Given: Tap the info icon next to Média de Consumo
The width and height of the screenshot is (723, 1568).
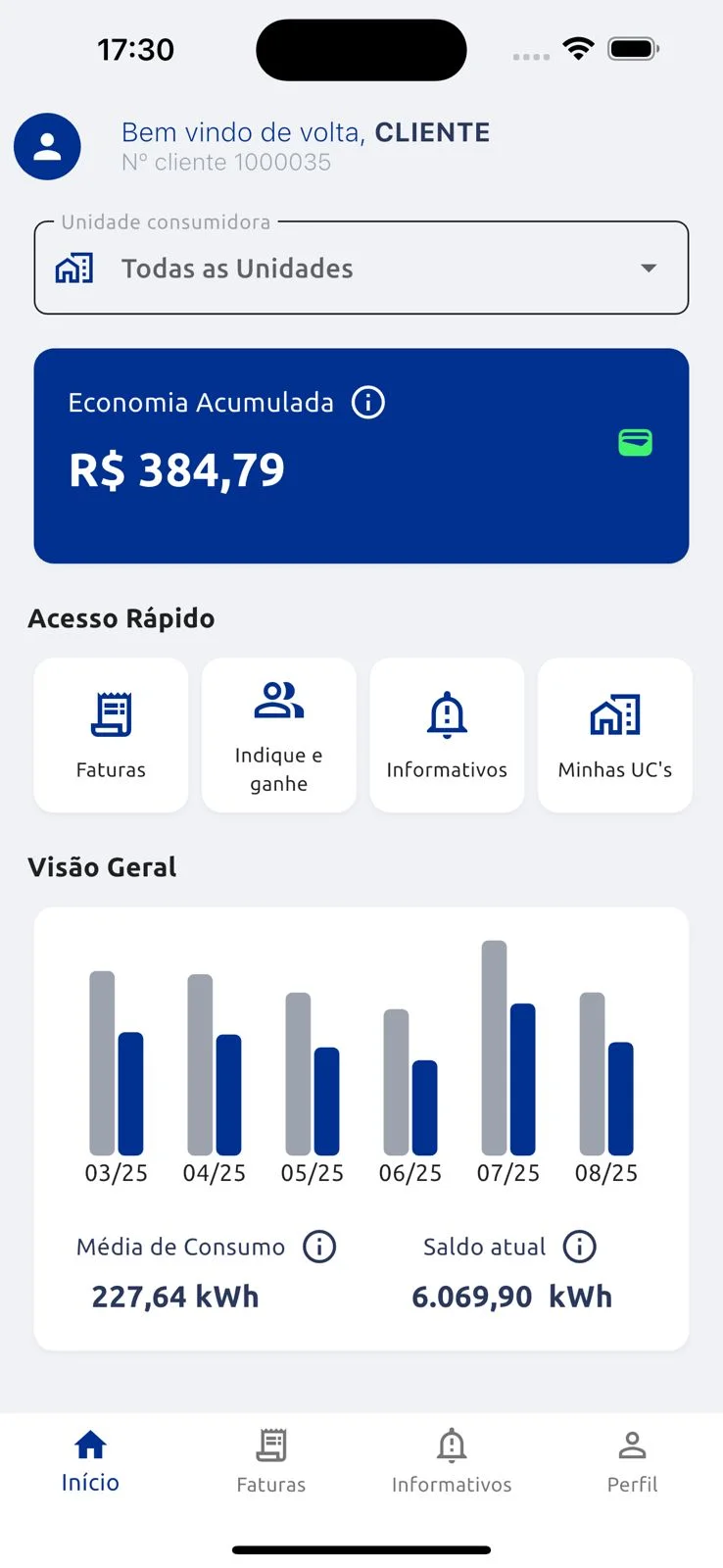Looking at the screenshot, I should click(x=319, y=1247).
